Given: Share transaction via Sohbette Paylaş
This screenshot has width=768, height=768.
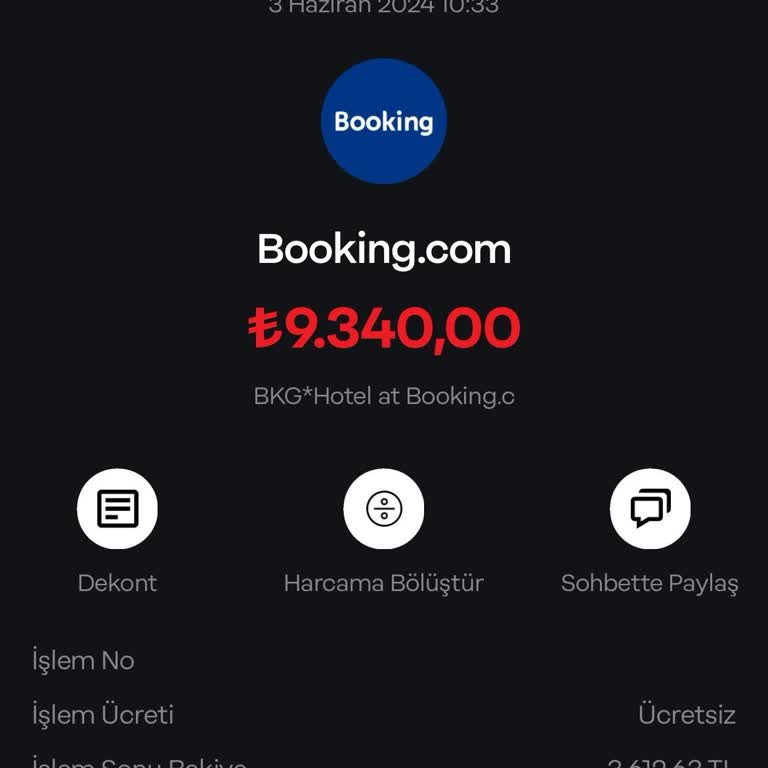Looking at the screenshot, I should click(650, 509).
